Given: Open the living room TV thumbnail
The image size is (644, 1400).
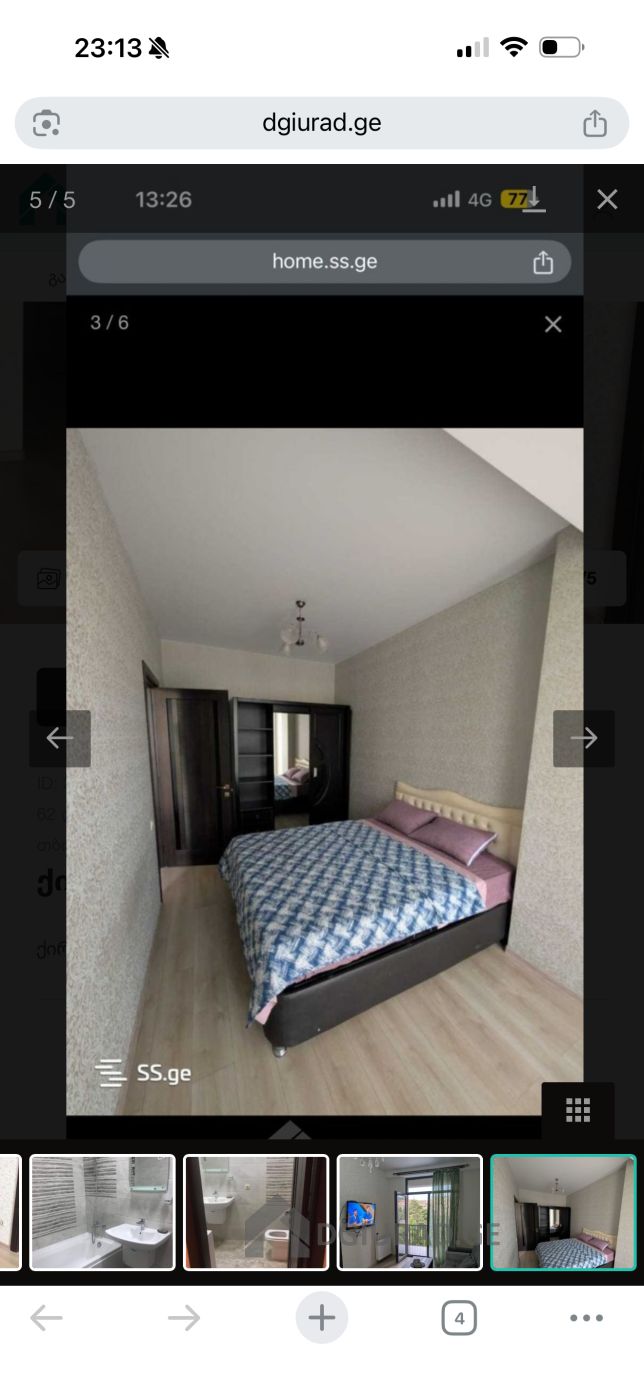Looking at the screenshot, I should (410, 1212).
